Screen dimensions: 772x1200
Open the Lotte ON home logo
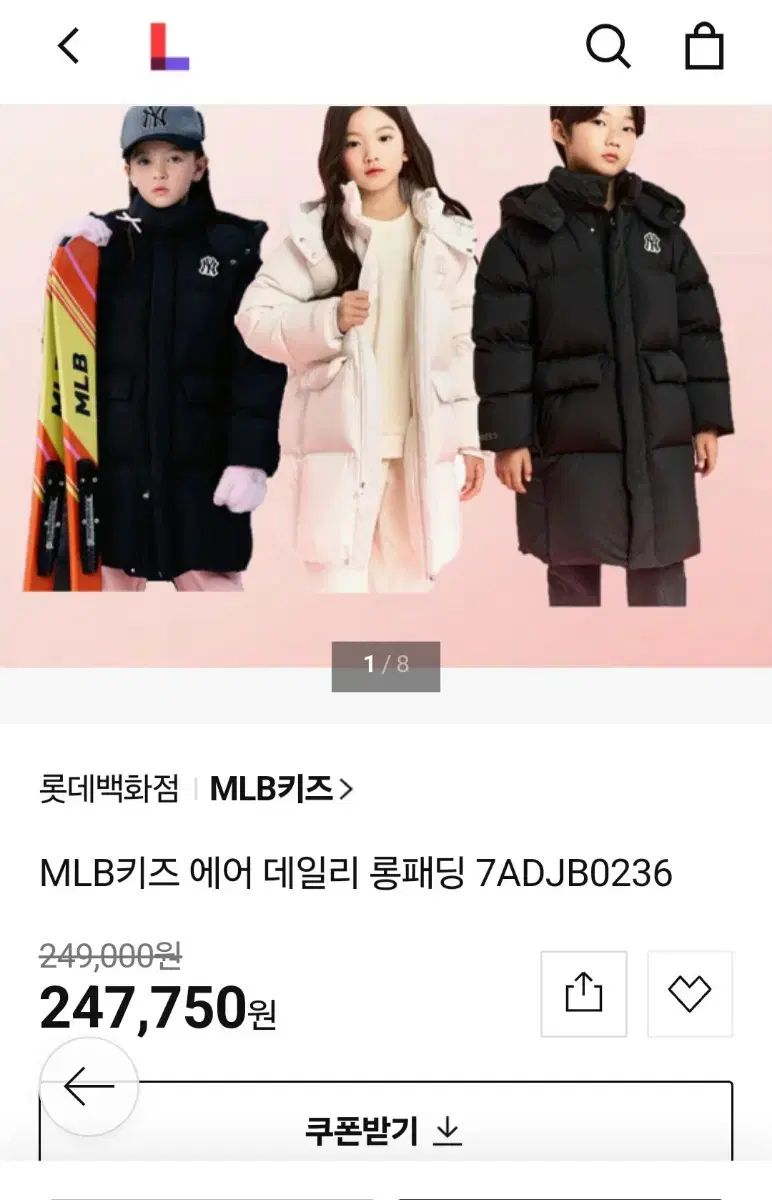point(169,47)
